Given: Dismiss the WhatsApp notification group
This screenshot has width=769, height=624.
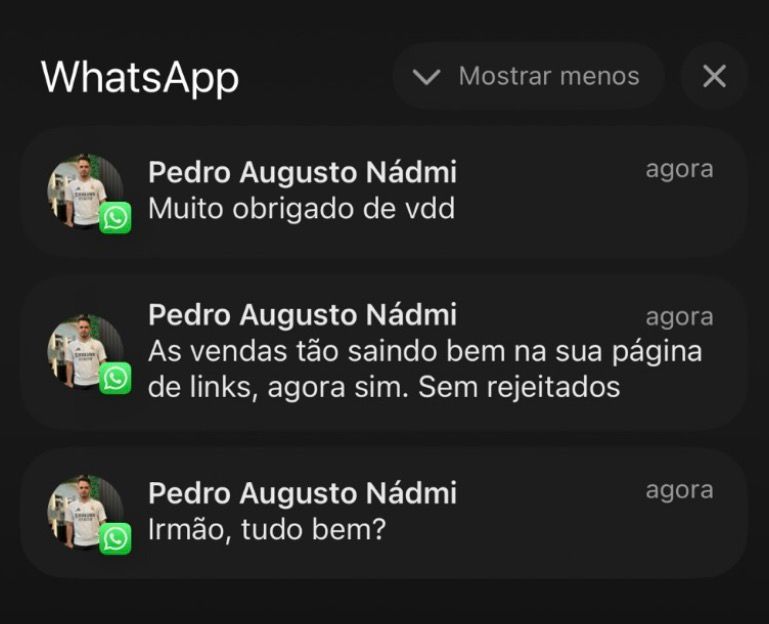Looking at the screenshot, I should pyautogui.click(x=714, y=76).
